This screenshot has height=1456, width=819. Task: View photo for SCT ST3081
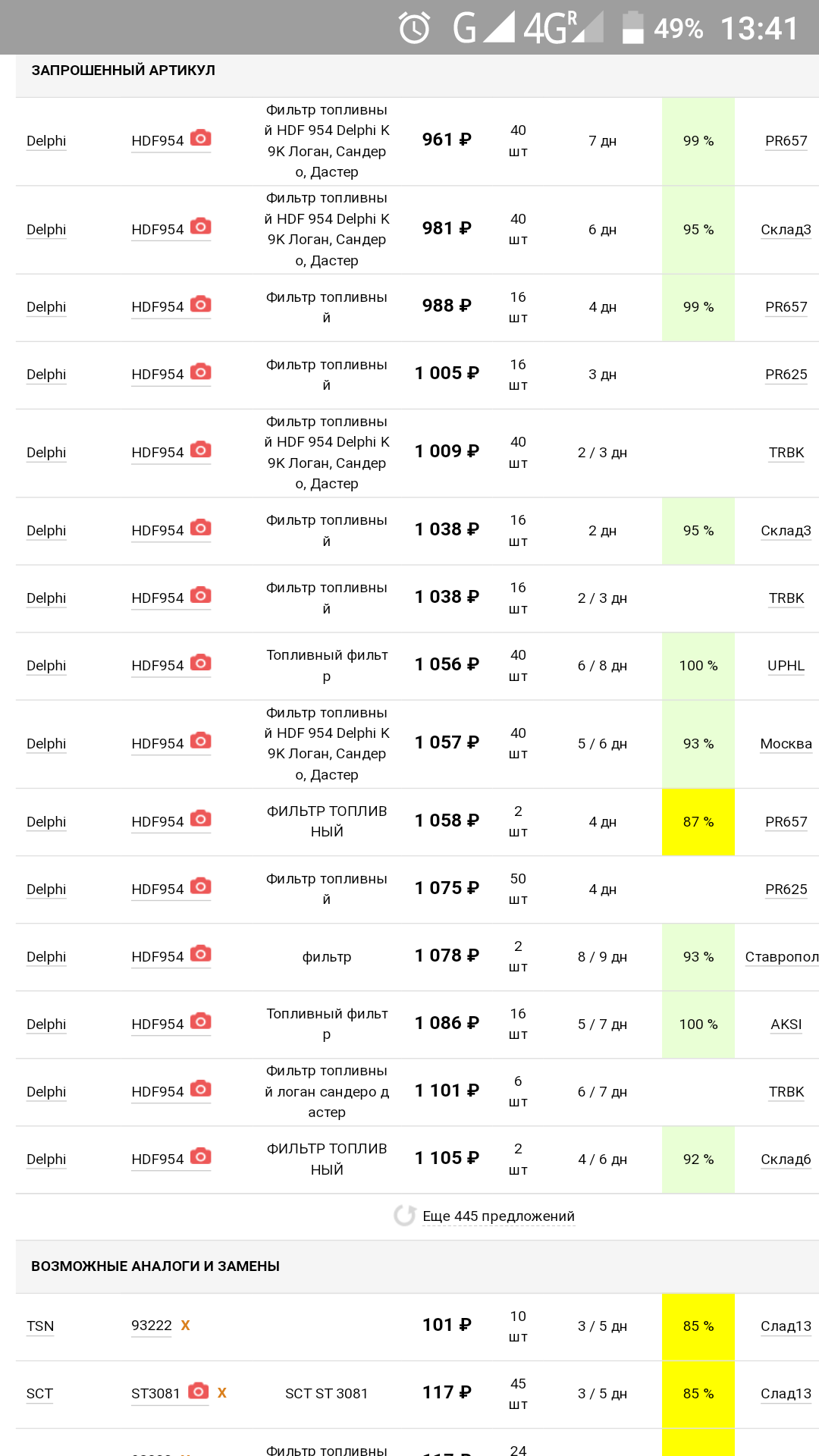tap(198, 1391)
